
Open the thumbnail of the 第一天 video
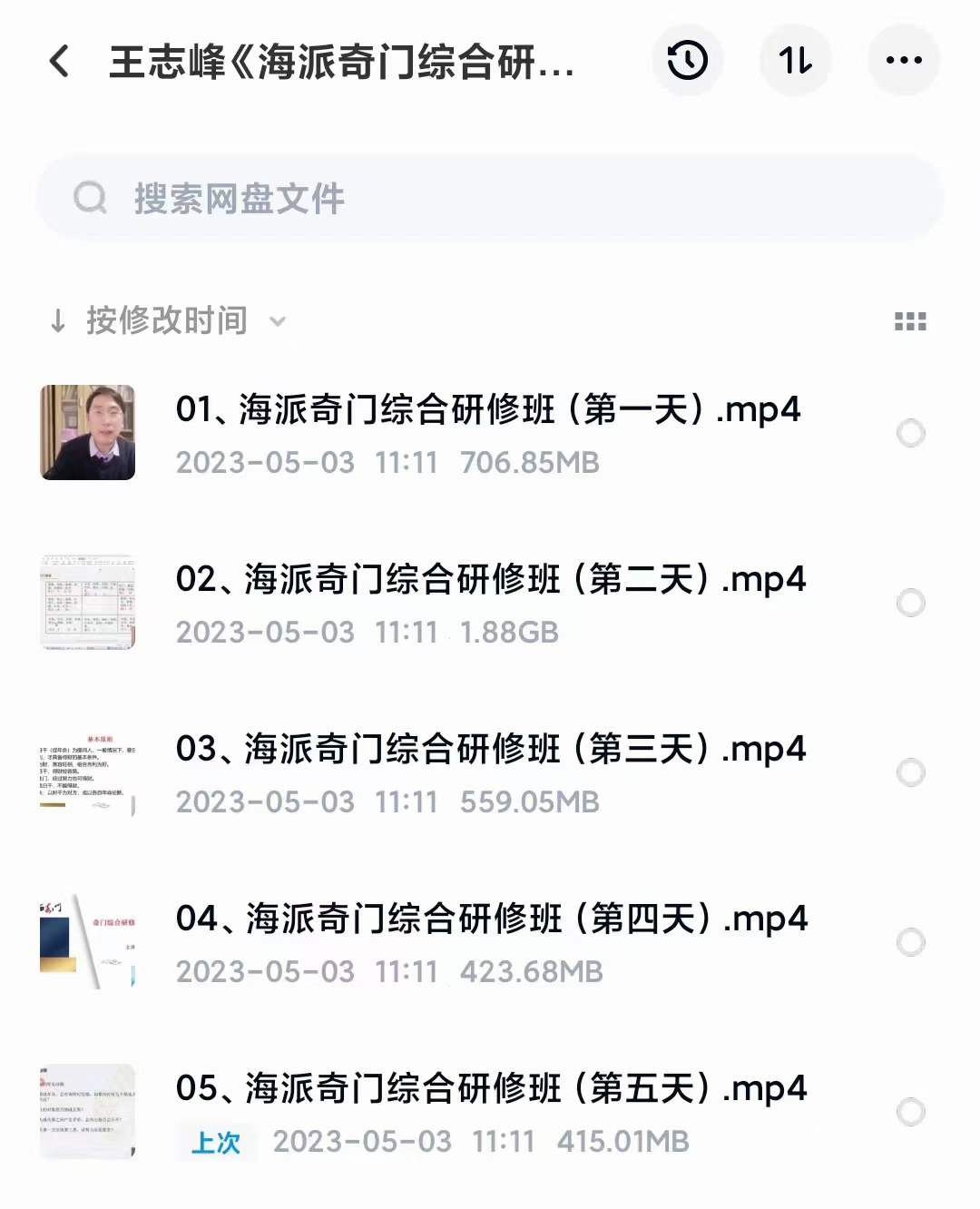[x=88, y=434]
